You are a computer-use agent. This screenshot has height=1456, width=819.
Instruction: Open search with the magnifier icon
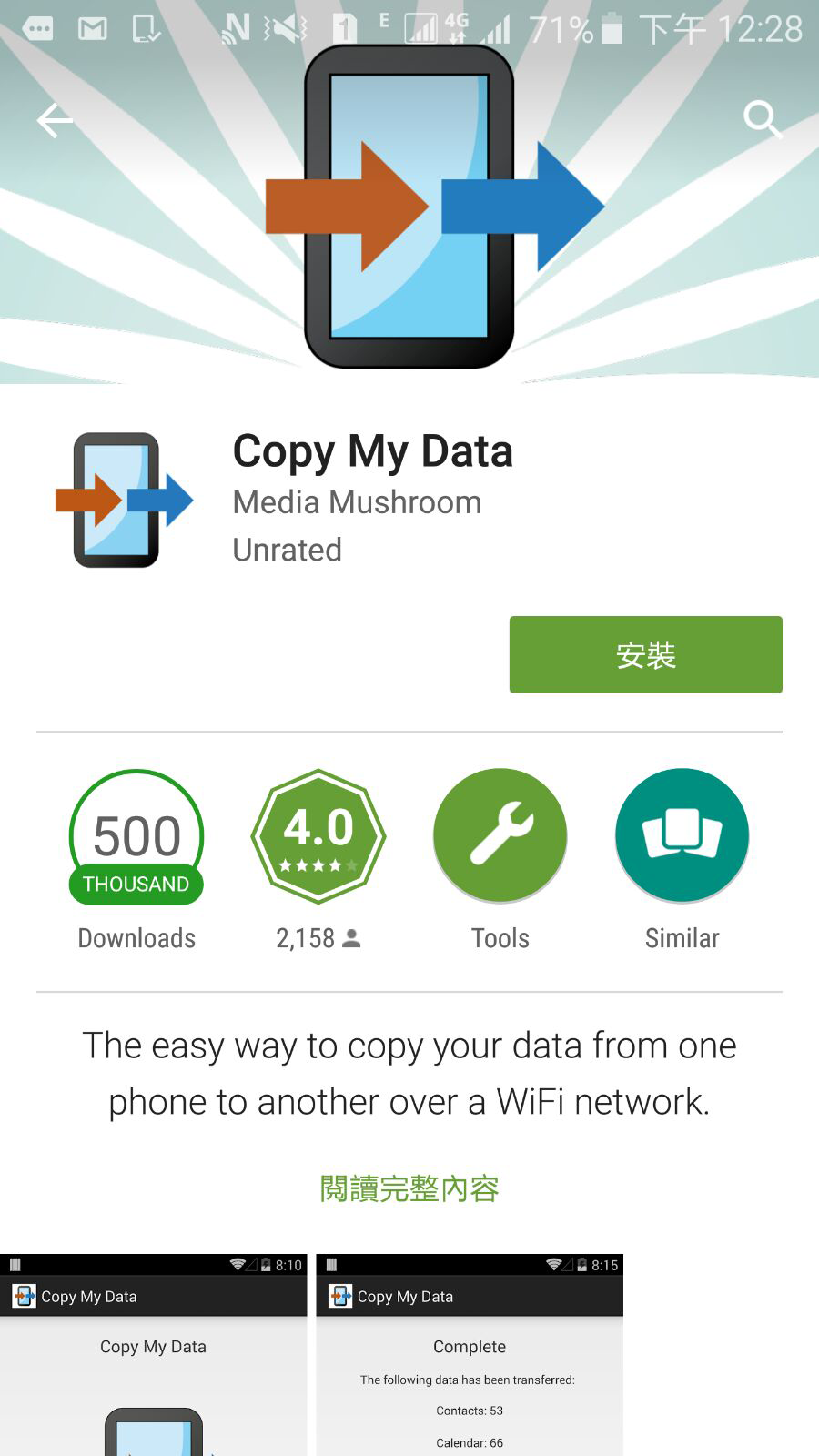click(763, 119)
